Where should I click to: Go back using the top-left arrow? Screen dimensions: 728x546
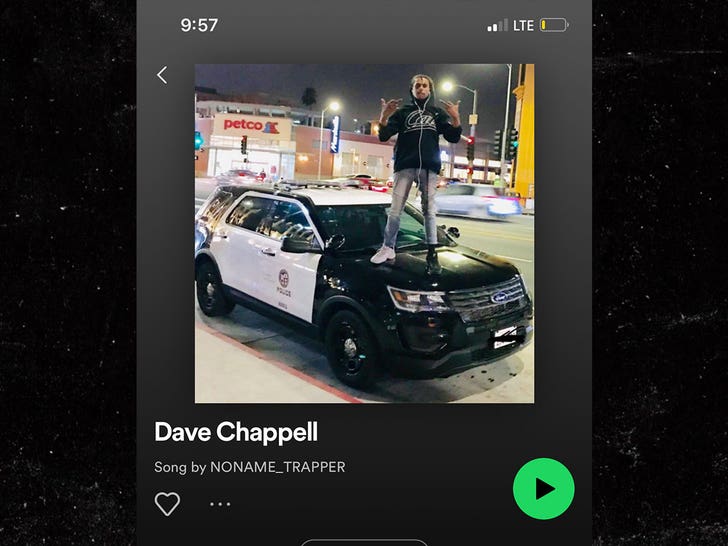[x=162, y=75]
